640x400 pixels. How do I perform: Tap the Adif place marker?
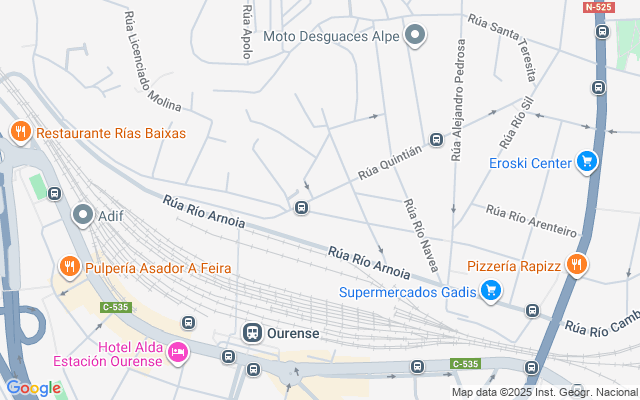click(x=82, y=215)
